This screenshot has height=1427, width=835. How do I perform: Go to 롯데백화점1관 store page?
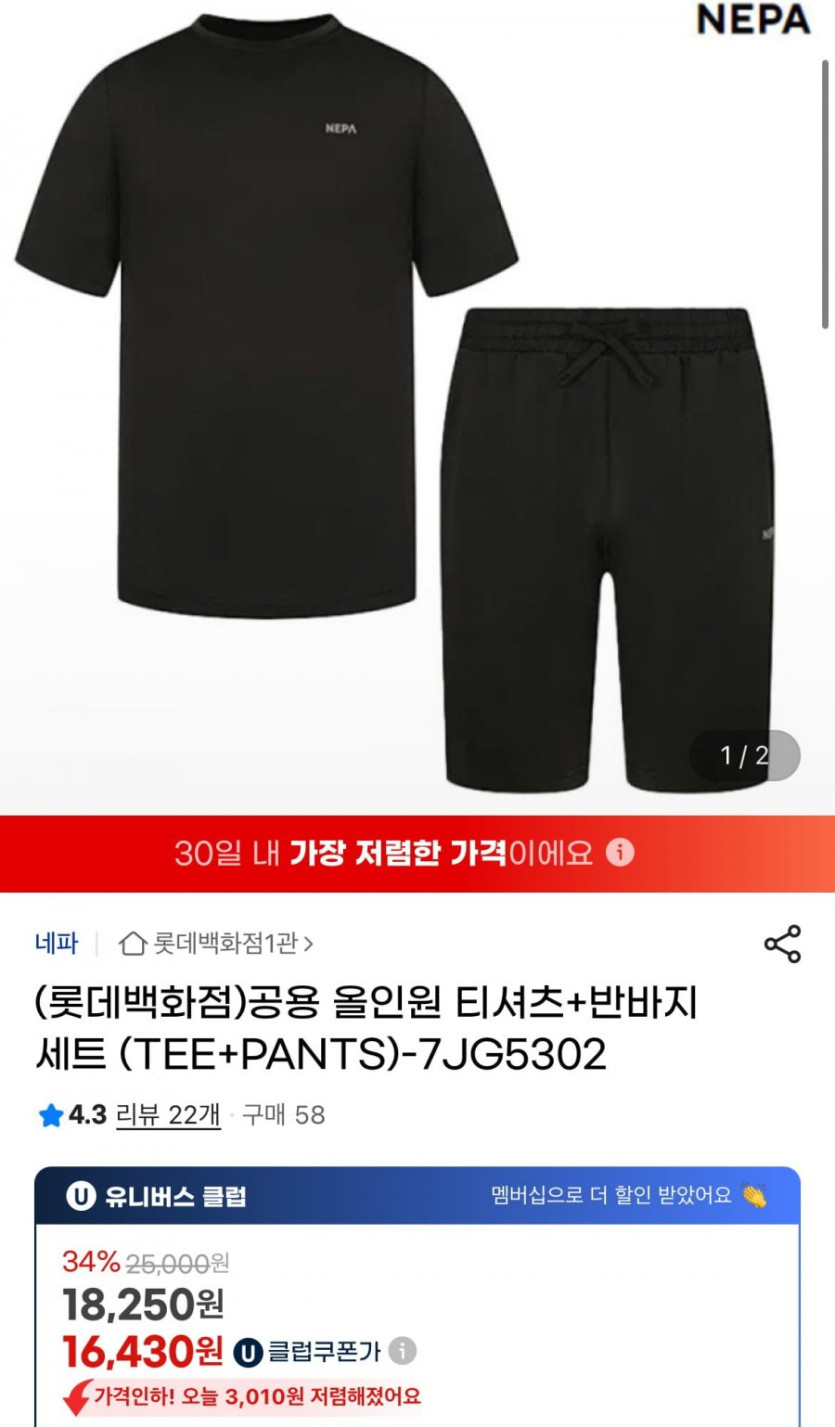coord(216,943)
